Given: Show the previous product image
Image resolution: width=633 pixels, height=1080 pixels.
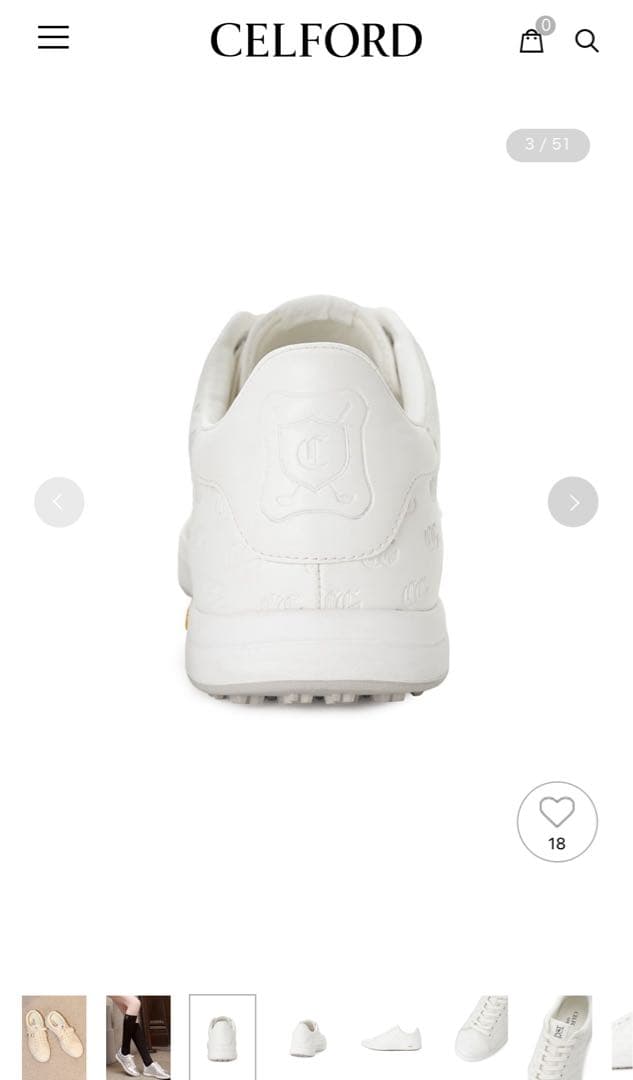Looking at the screenshot, I should pos(59,502).
